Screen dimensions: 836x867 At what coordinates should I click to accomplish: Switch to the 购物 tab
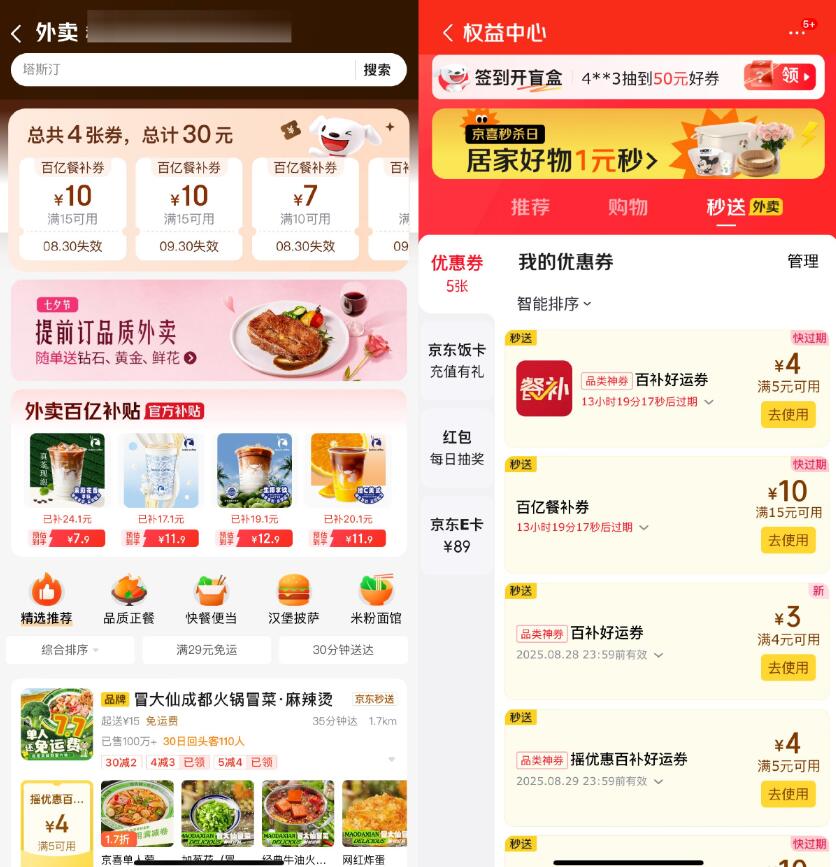tap(628, 207)
